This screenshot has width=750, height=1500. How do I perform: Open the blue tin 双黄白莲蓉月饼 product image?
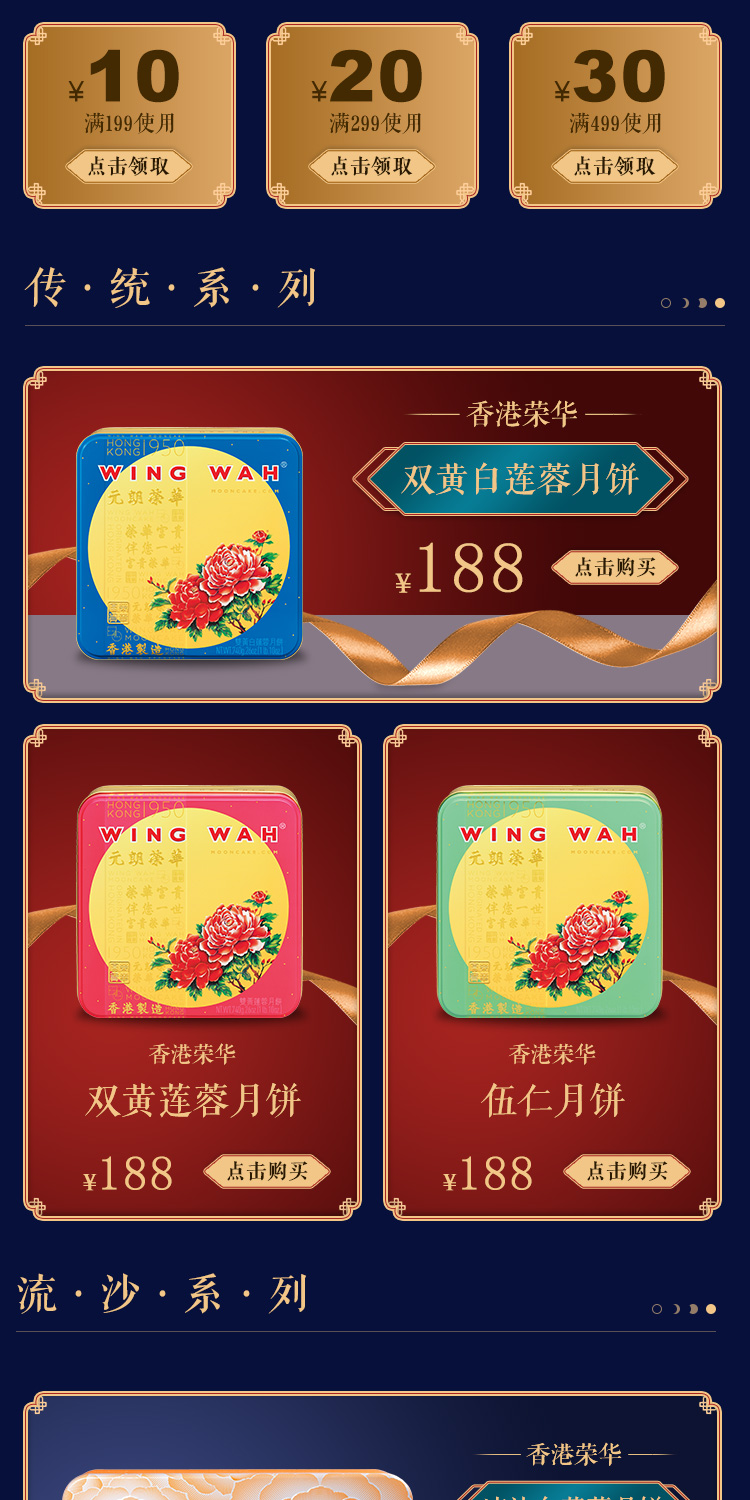click(189, 545)
